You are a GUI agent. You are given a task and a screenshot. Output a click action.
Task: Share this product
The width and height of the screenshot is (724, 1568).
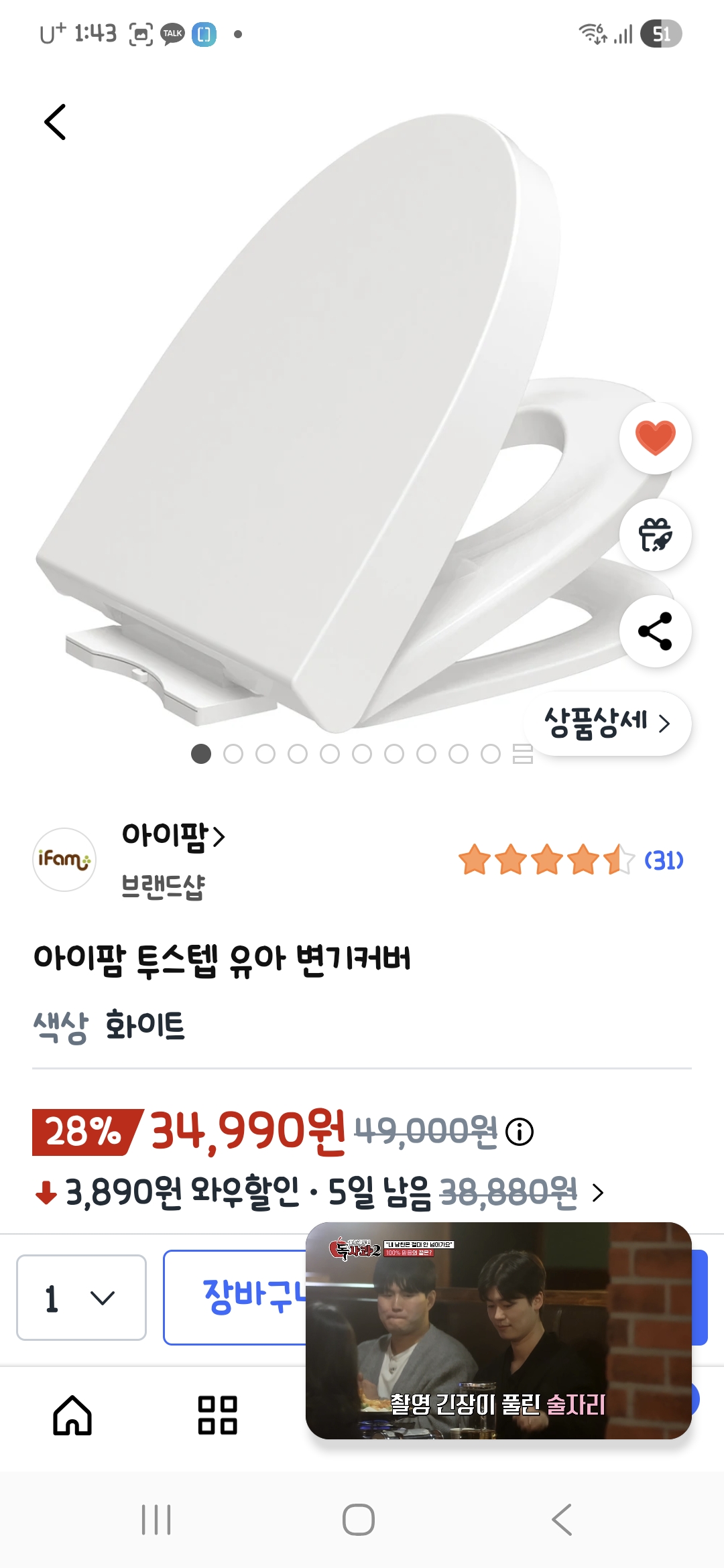pyautogui.click(x=655, y=631)
